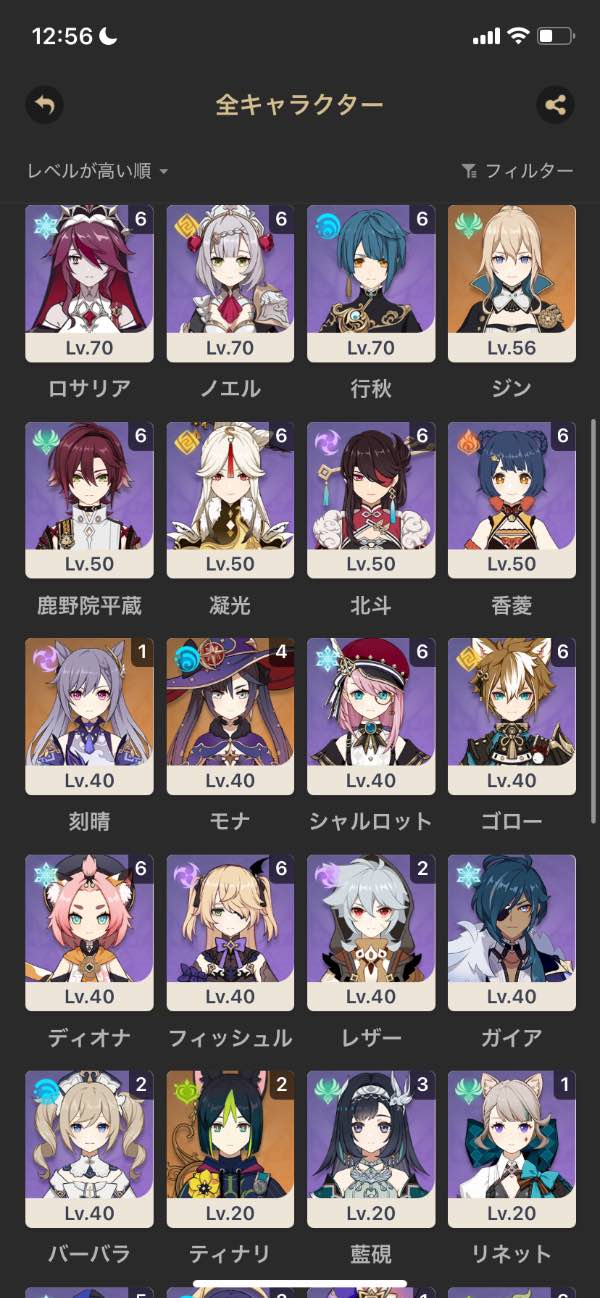Screen dimensions: 600x1298
Task: Share the character list
Action: tap(555, 104)
